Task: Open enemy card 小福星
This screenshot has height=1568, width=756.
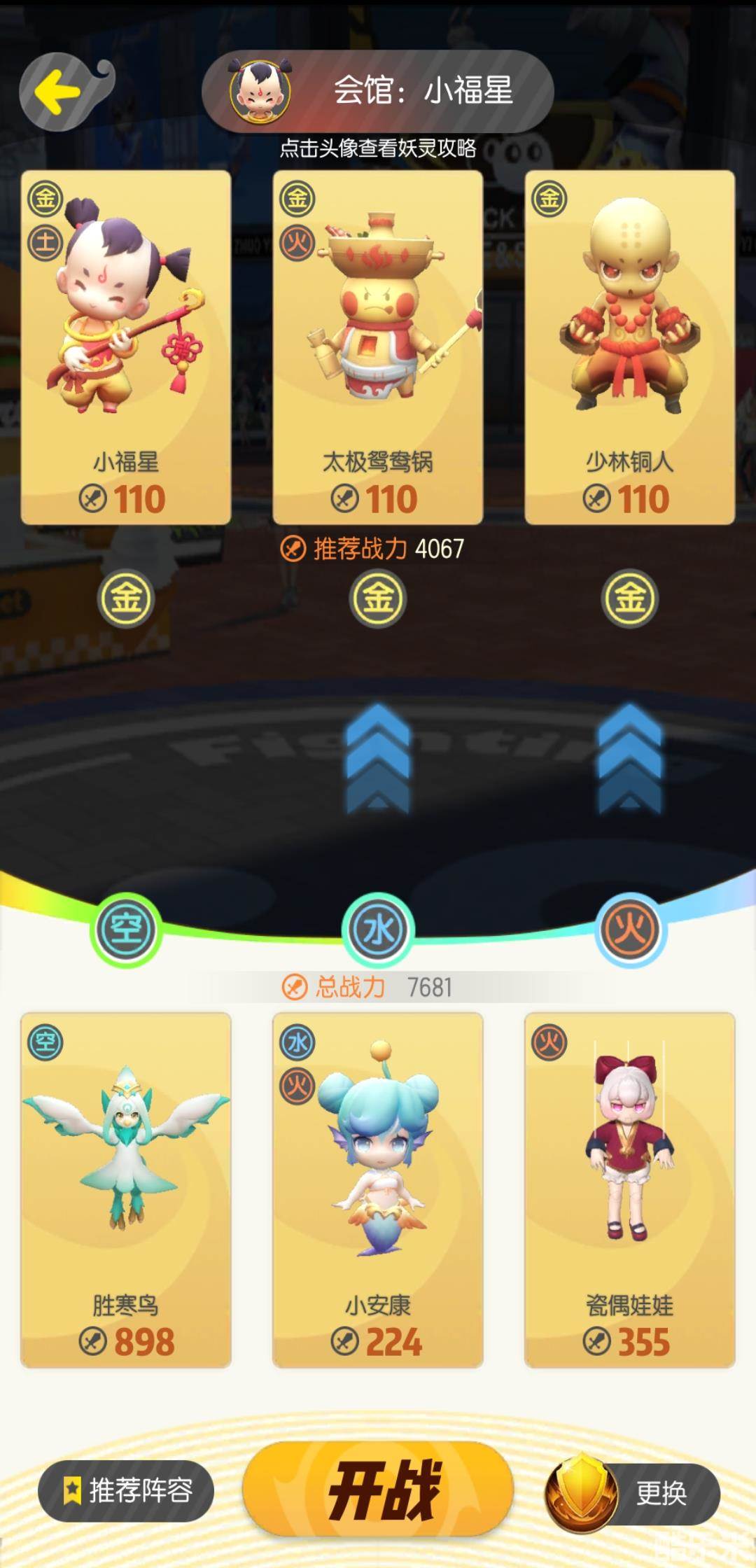Action: pyautogui.click(x=126, y=346)
